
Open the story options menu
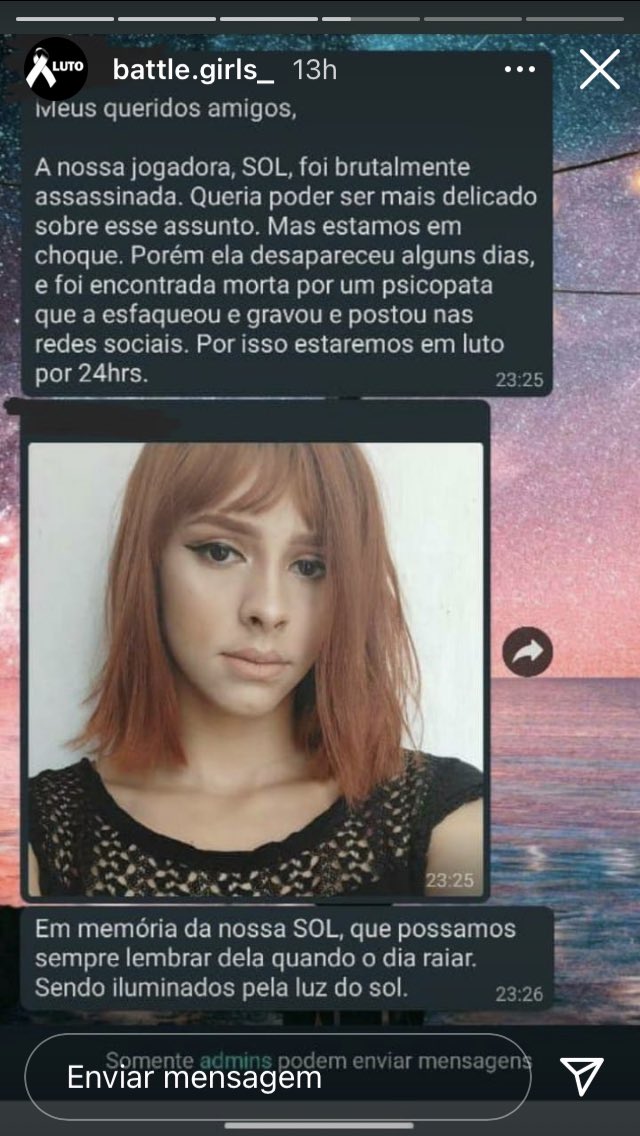(x=520, y=70)
